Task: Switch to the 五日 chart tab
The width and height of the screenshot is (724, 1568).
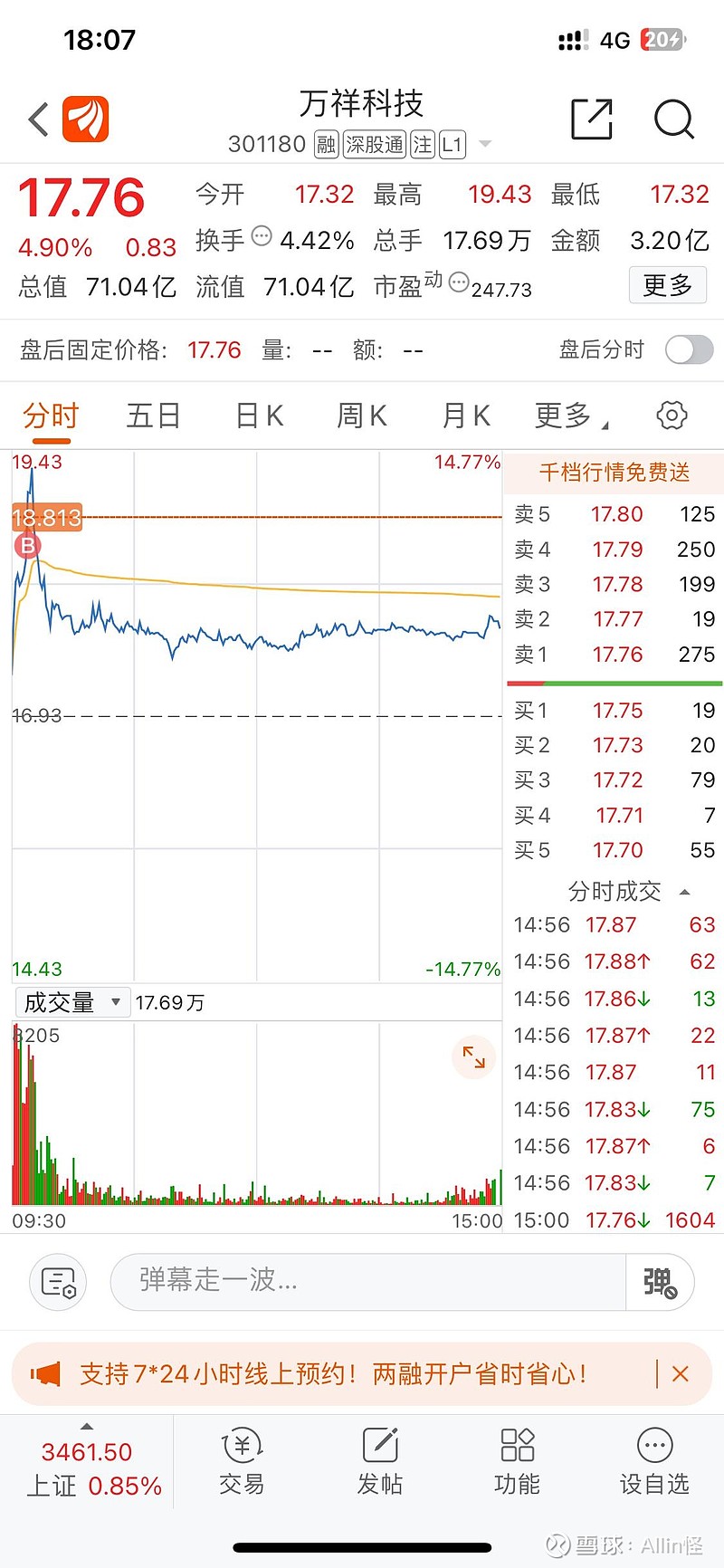Action: click(x=153, y=416)
